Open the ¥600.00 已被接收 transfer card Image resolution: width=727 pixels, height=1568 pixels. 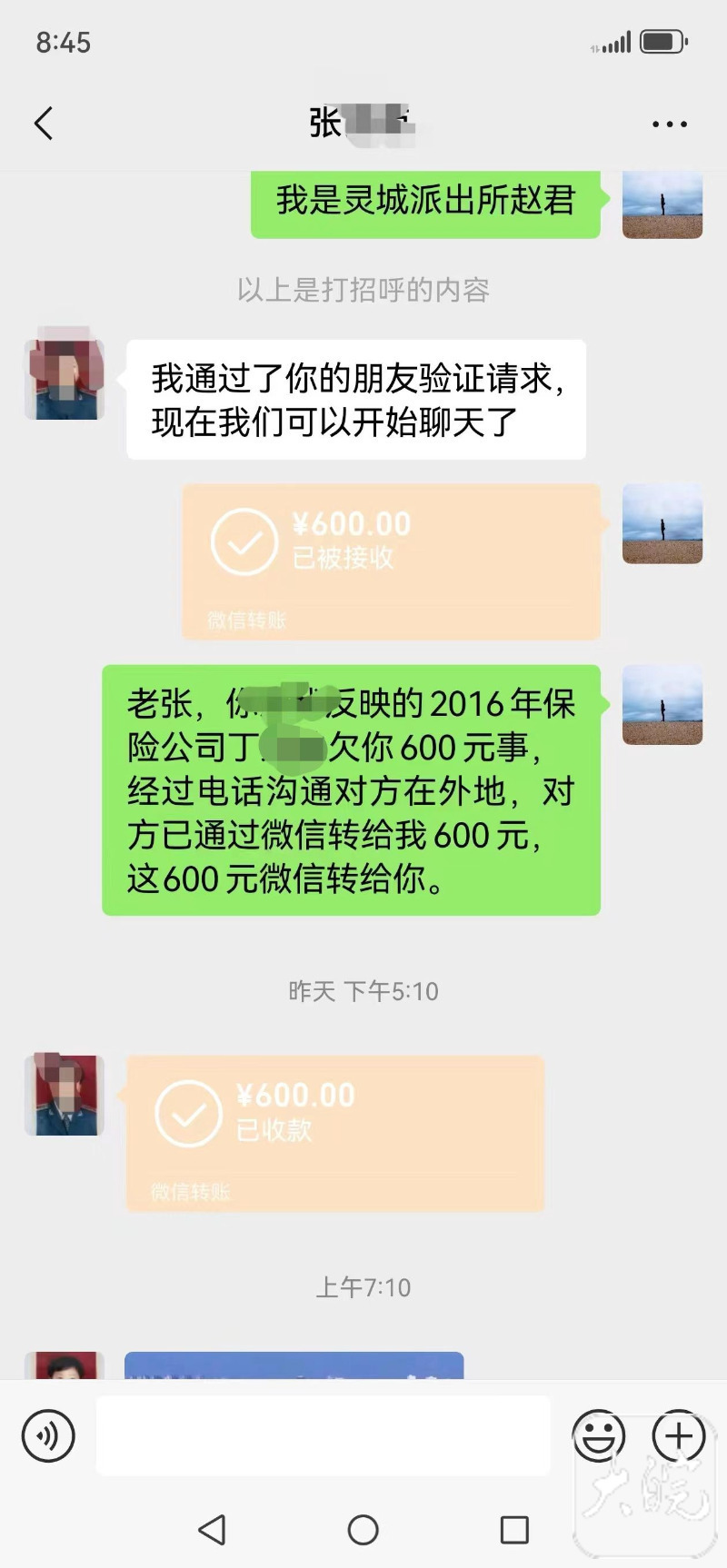pyautogui.click(x=391, y=561)
